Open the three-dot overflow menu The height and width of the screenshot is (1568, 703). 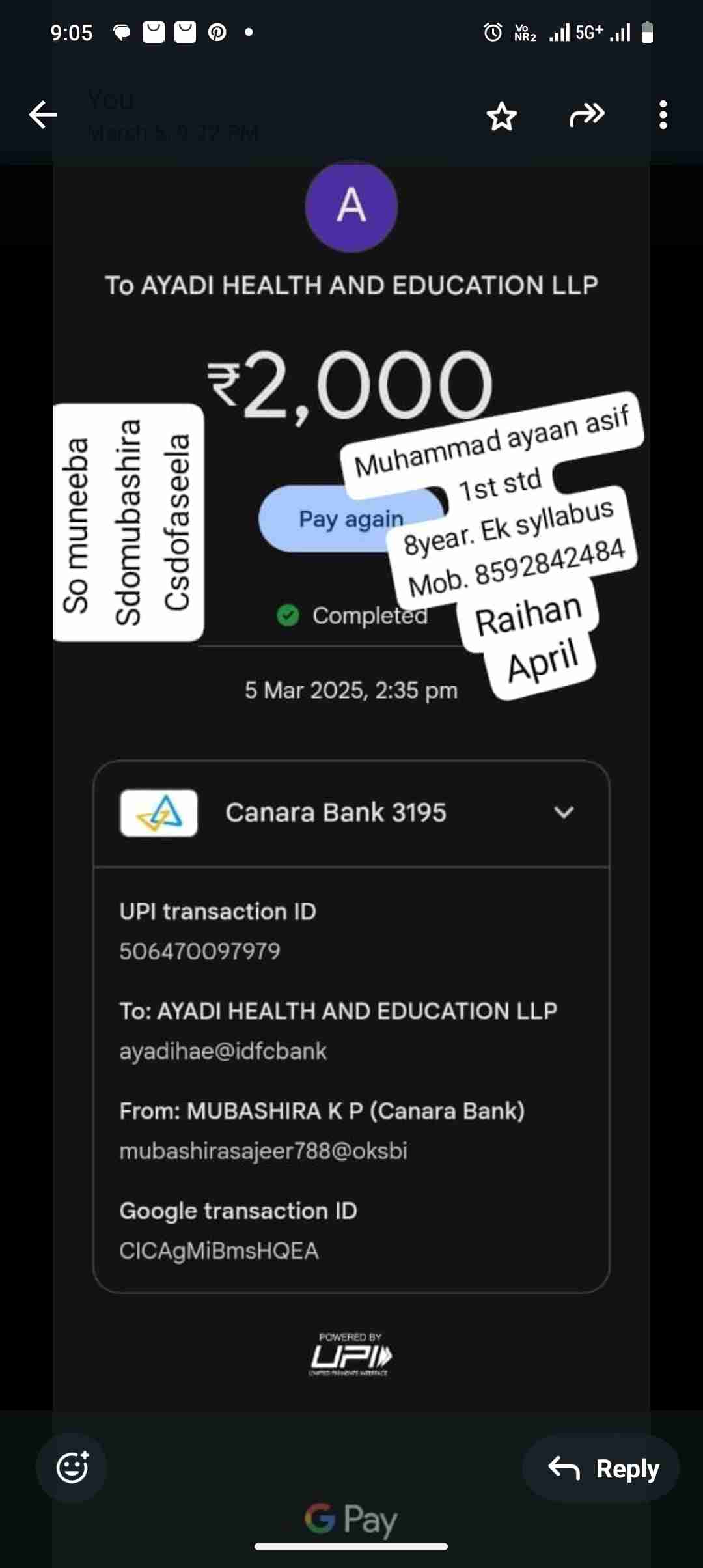pos(663,115)
